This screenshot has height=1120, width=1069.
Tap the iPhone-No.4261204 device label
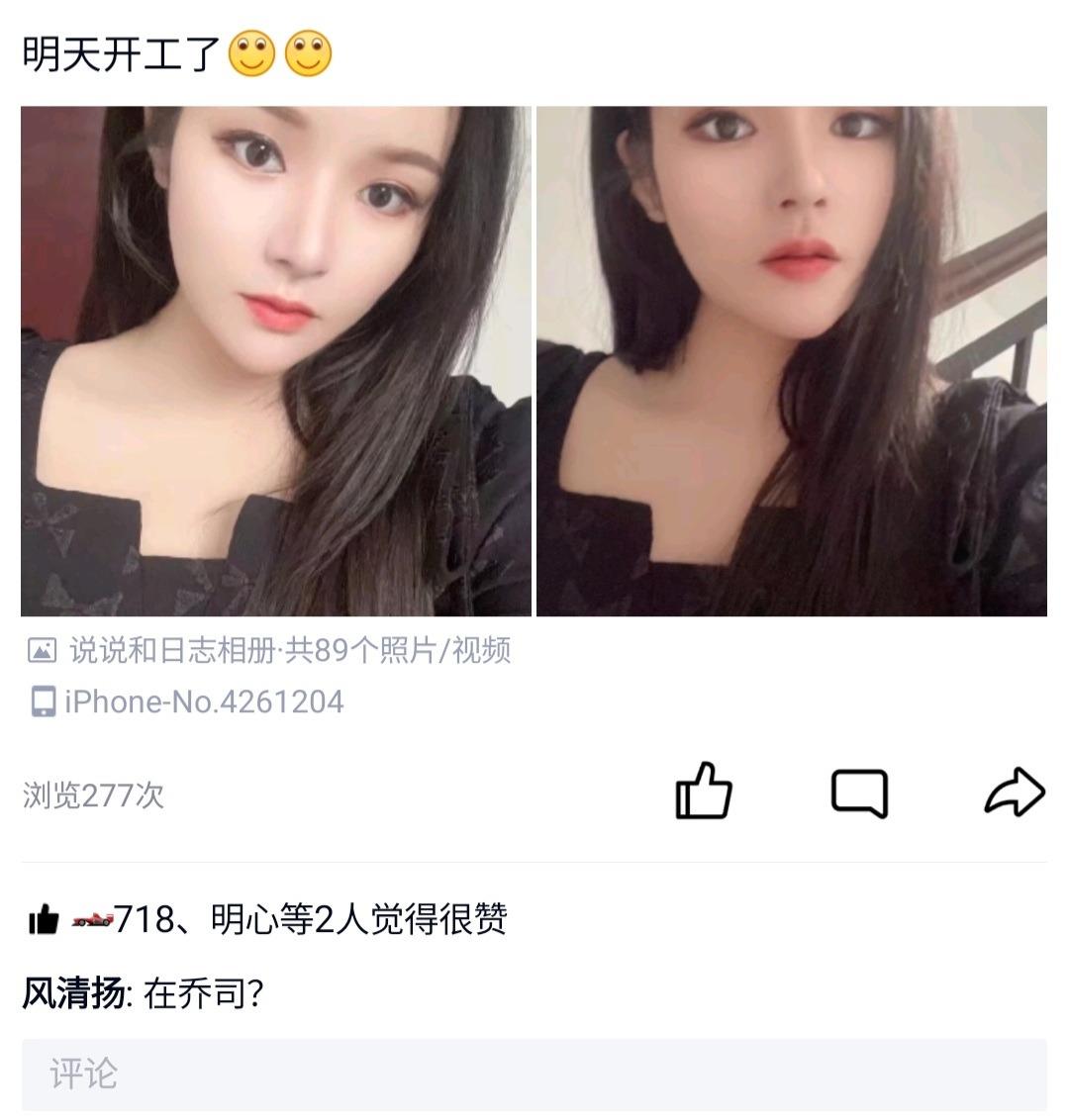pos(203,702)
